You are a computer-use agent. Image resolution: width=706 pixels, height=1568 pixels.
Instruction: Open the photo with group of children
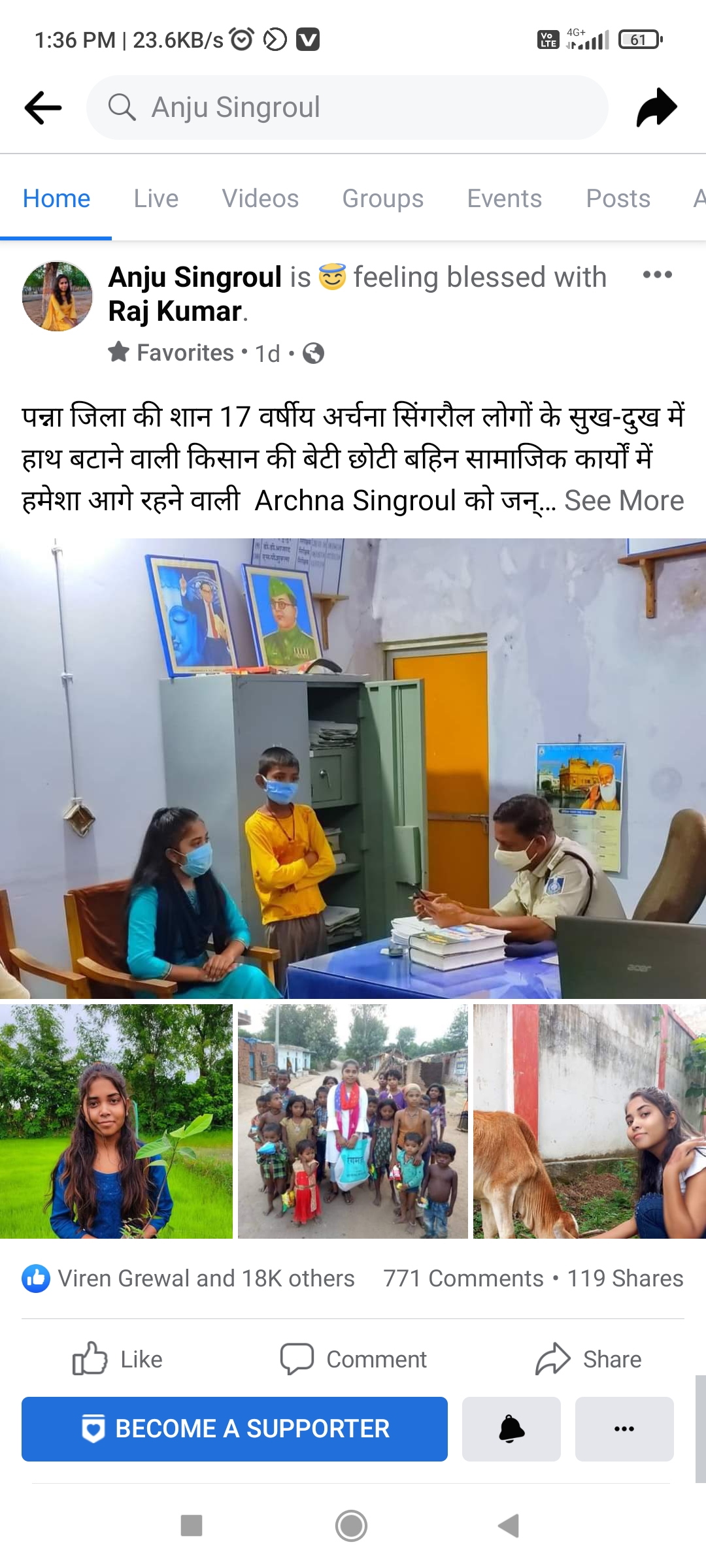[x=353, y=1121]
